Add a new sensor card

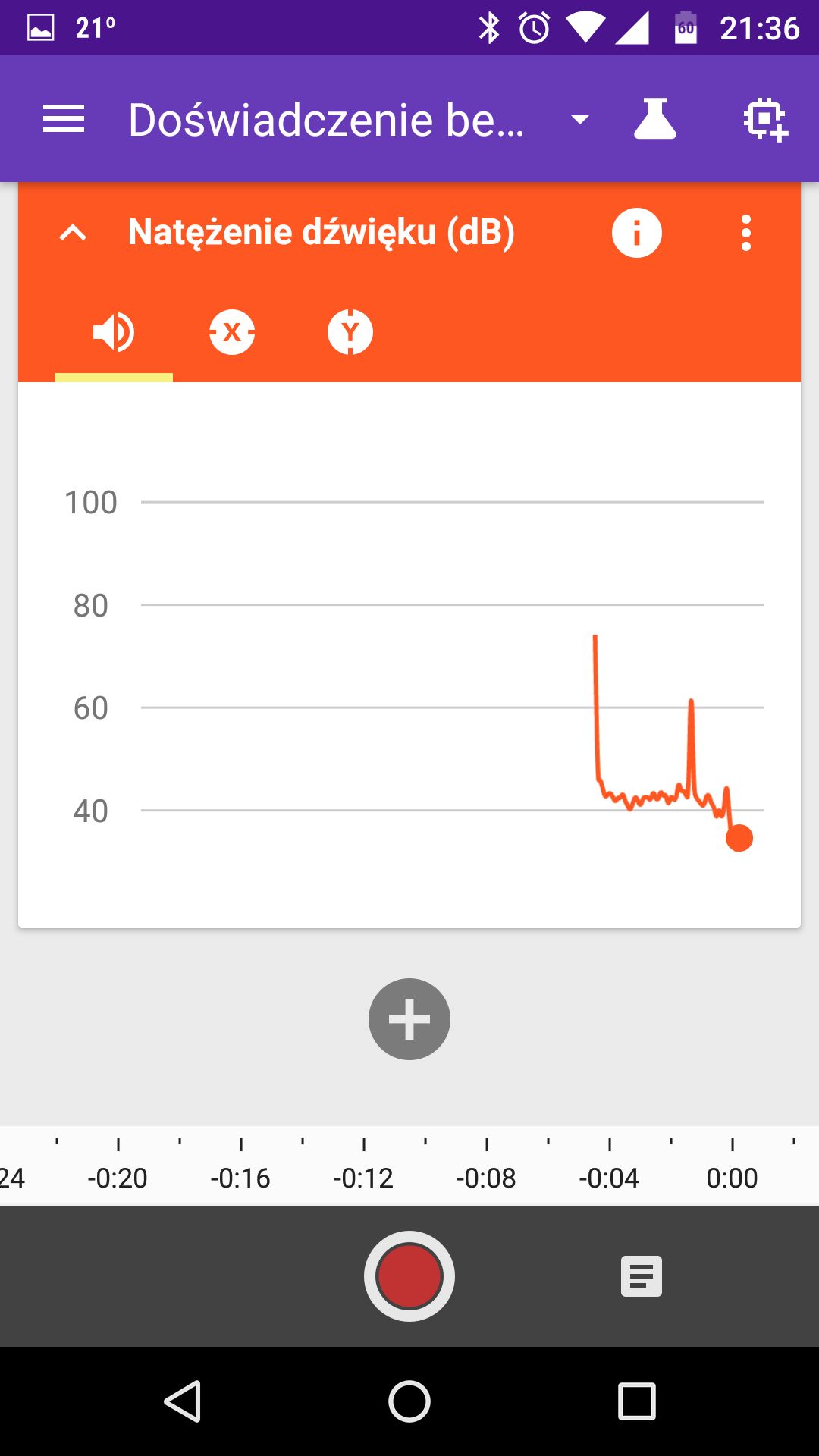pyautogui.click(x=409, y=1018)
